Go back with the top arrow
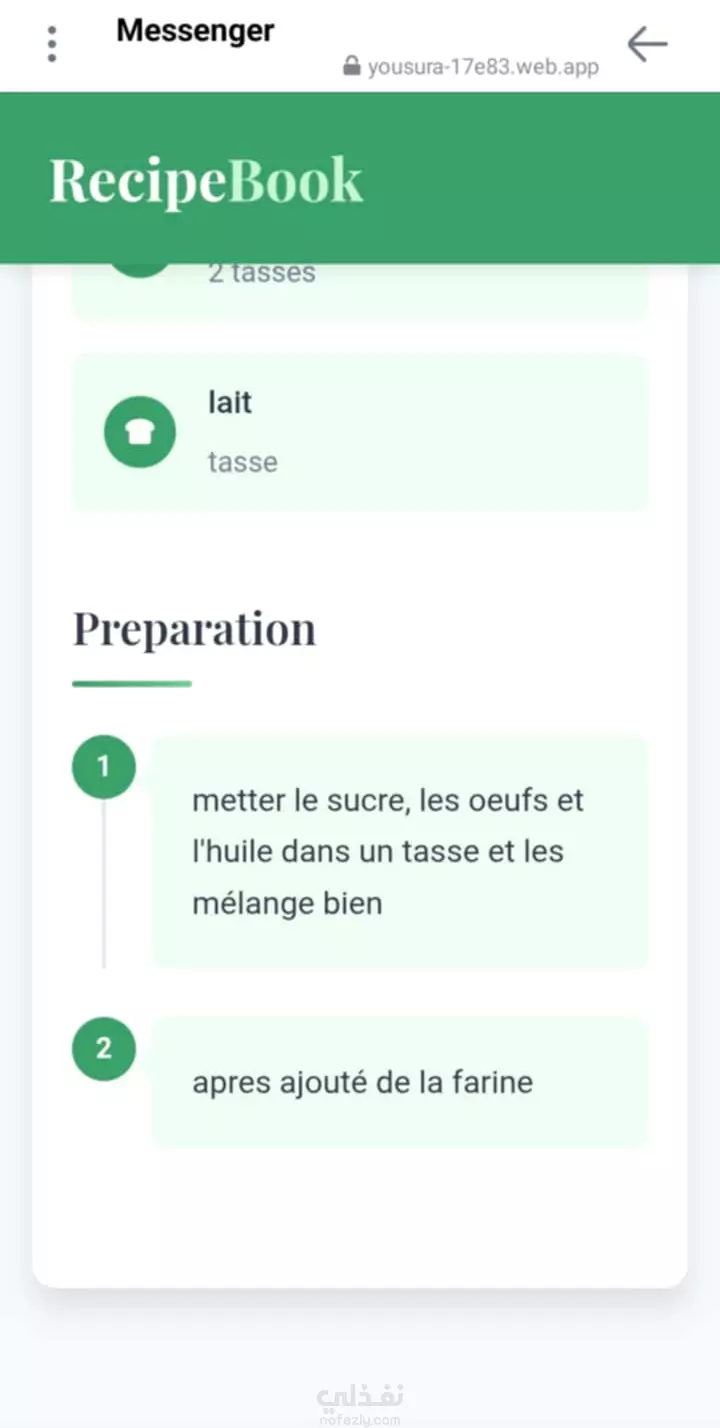Screen dimensions: 720x1428 [647, 44]
